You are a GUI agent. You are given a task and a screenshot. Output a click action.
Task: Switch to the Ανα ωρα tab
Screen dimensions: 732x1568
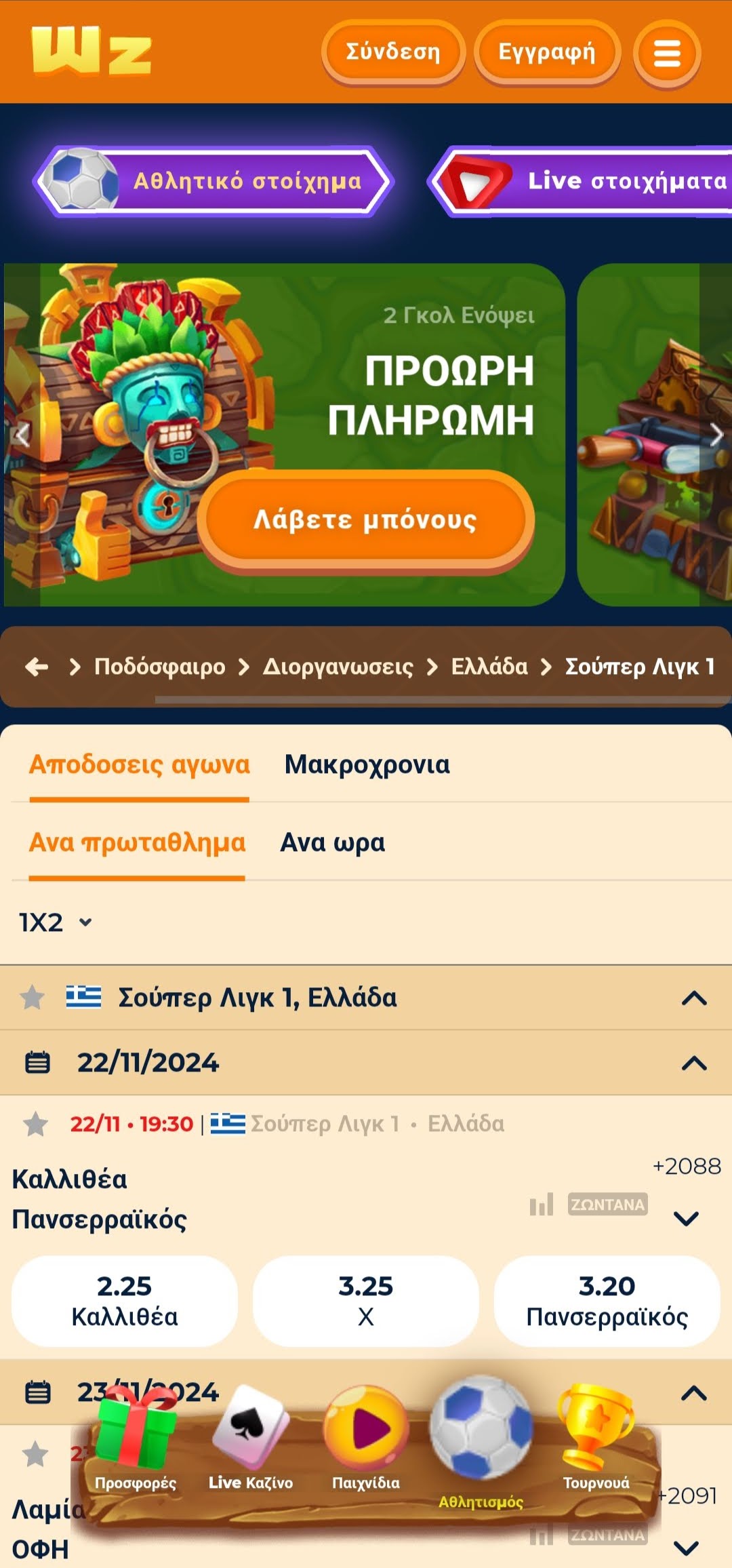(333, 843)
